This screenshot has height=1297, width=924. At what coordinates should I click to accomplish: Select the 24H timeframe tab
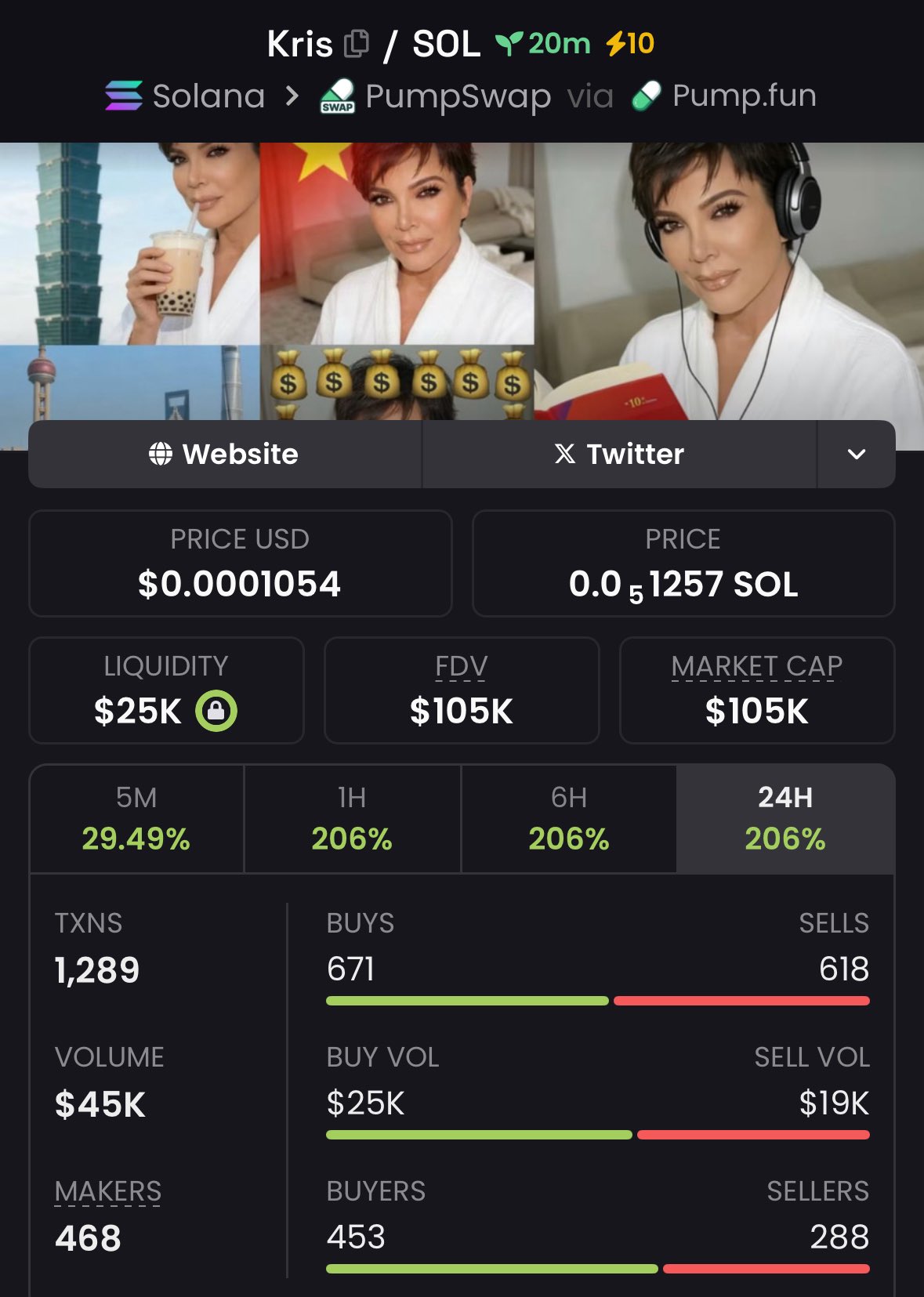pyautogui.click(x=784, y=819)
